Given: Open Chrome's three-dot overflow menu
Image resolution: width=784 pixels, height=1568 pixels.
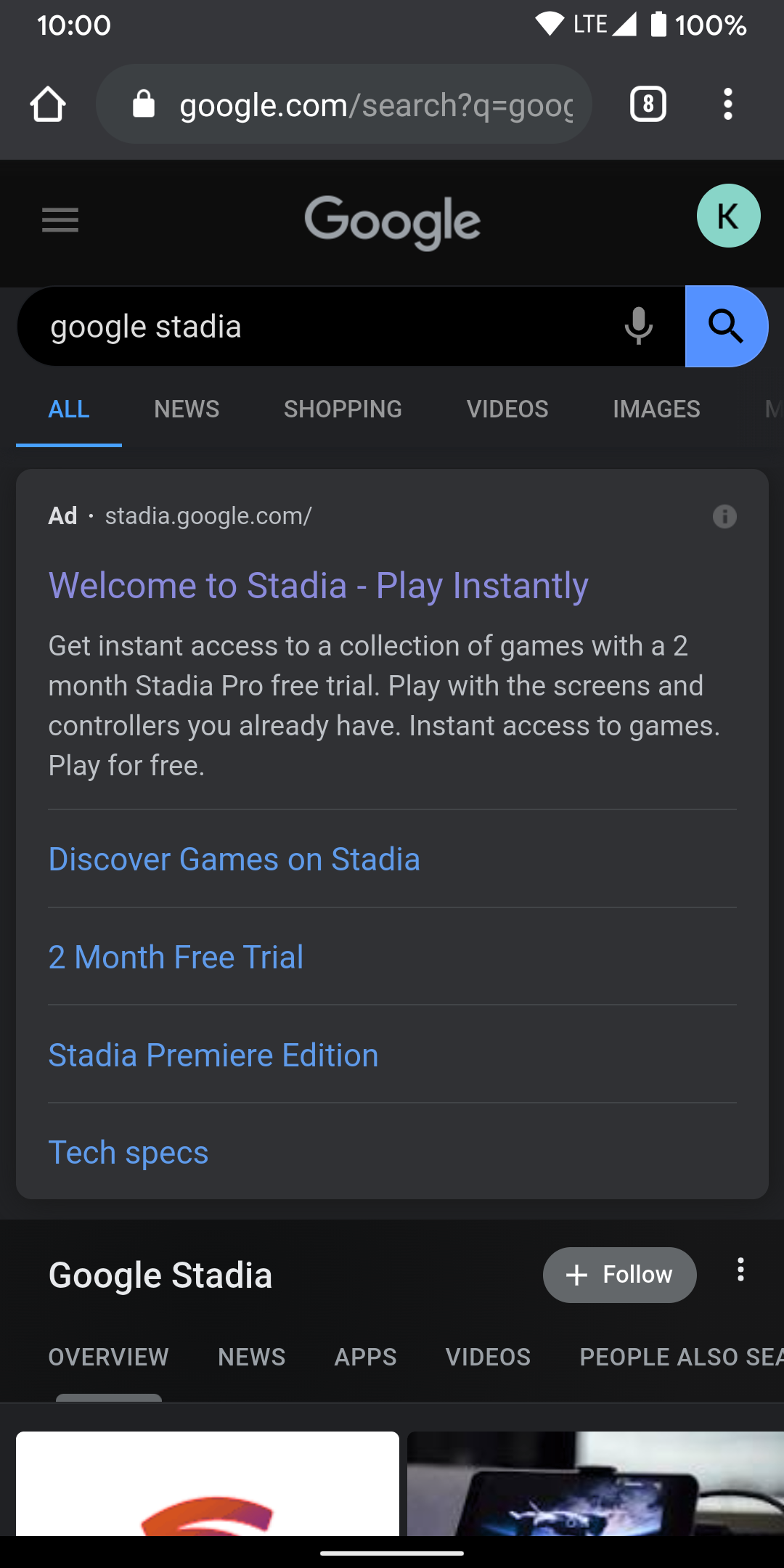Looking at the screenshot, I should coord(727,104).
